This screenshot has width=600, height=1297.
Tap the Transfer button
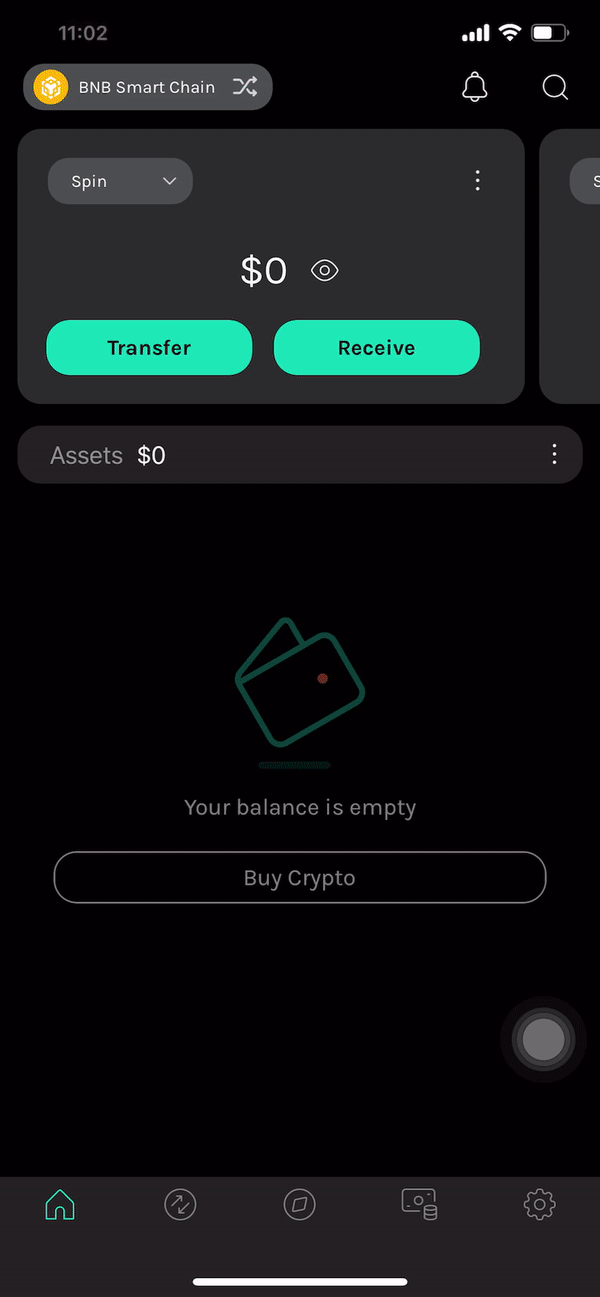[149, 348]
